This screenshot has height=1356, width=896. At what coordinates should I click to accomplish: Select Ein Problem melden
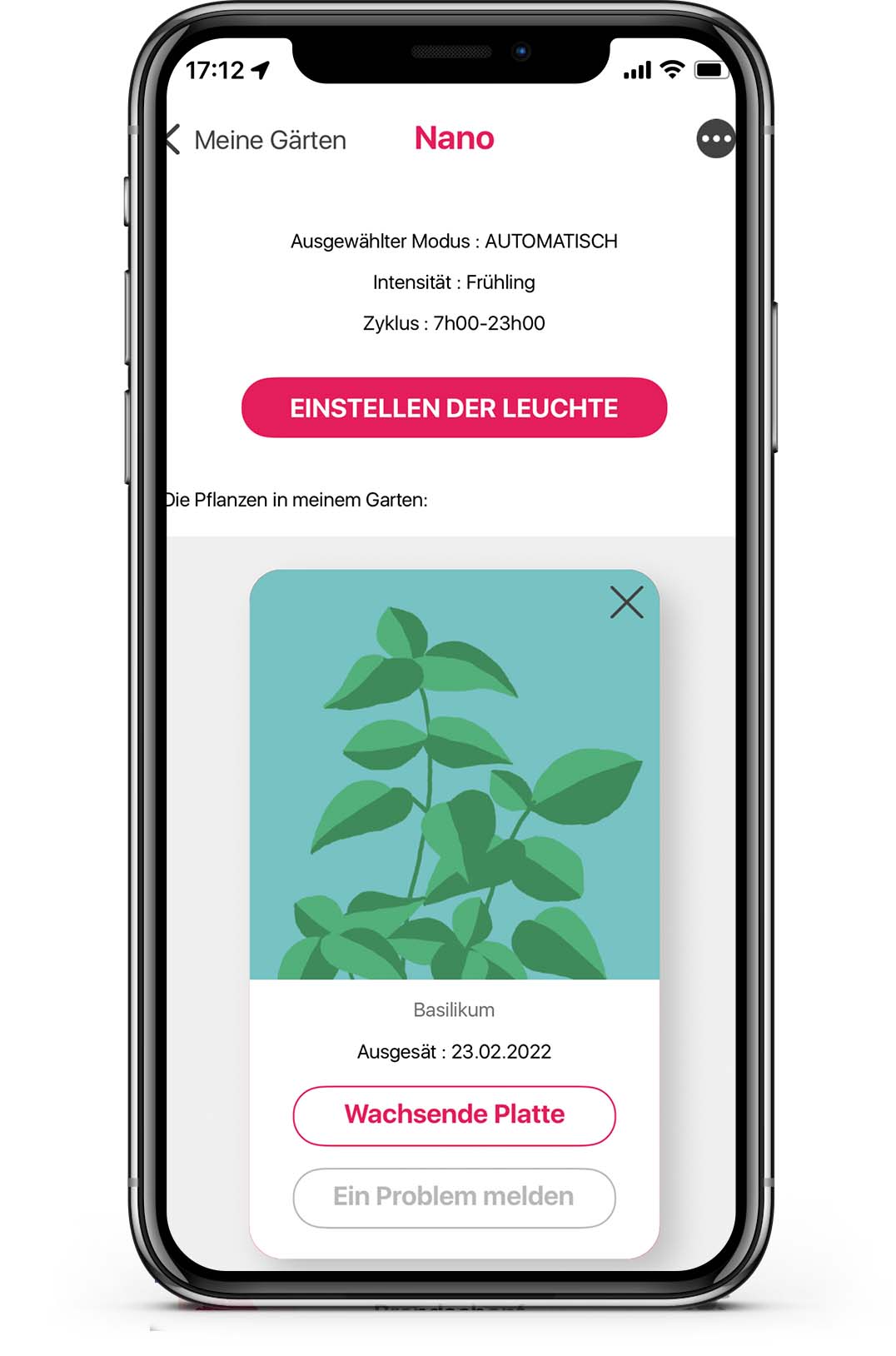click(x=454, y=1197)
